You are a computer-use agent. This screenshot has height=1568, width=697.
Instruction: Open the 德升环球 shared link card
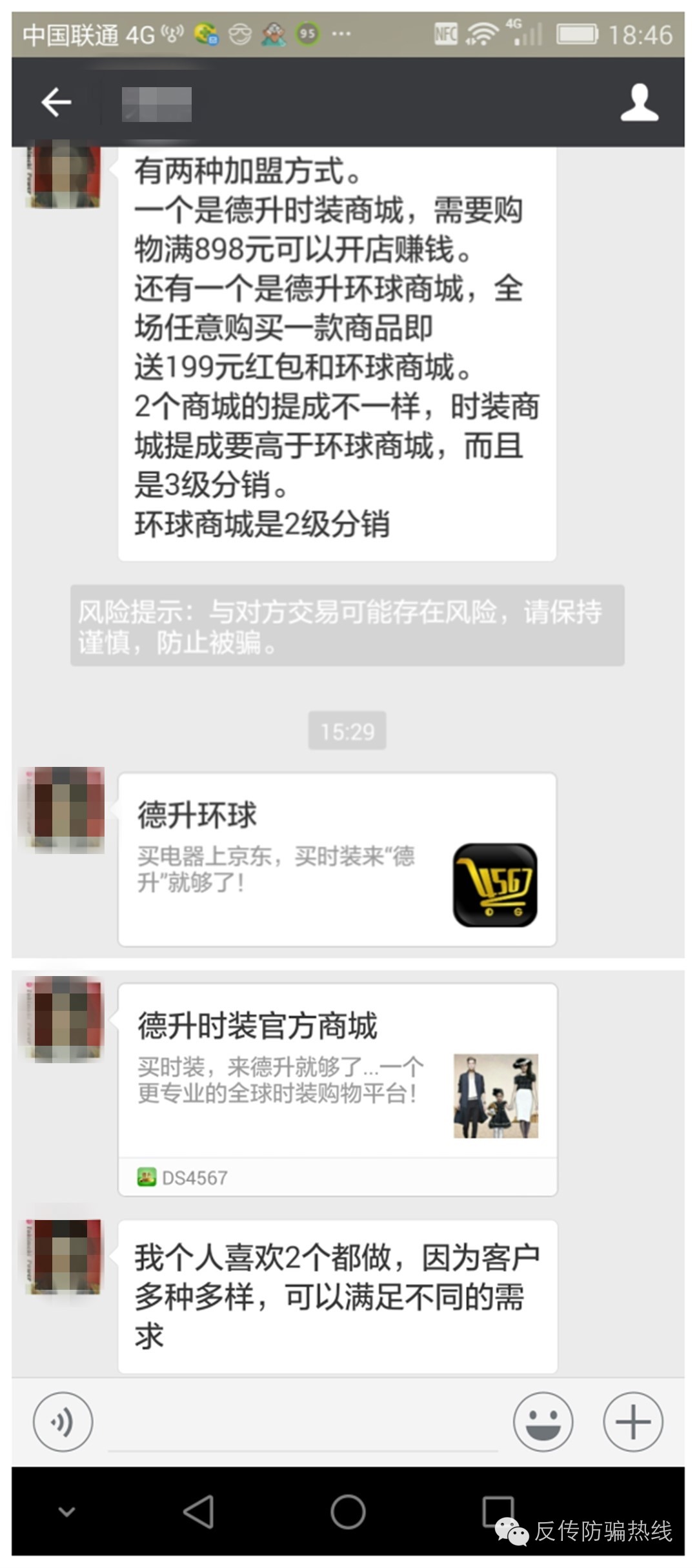337,859
